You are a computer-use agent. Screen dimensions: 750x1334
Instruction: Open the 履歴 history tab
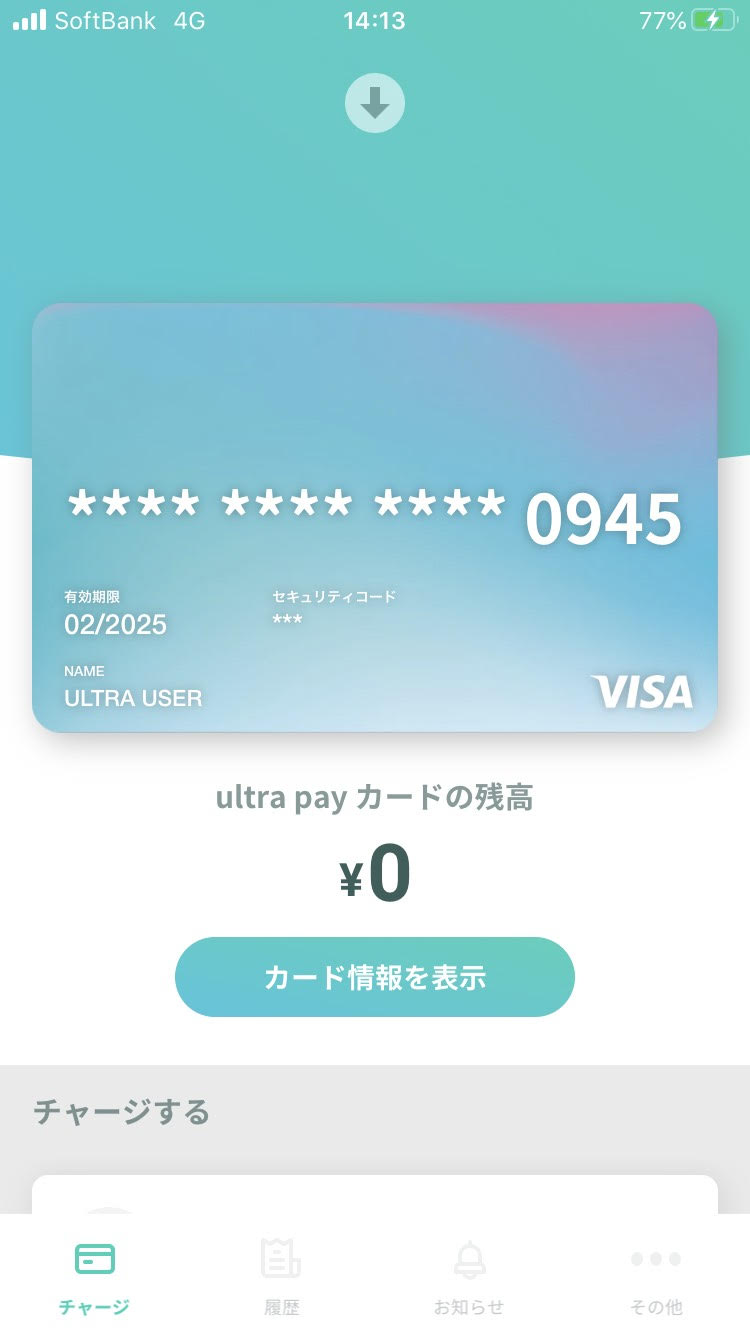pyautogui.click(x=281, y=1275)
